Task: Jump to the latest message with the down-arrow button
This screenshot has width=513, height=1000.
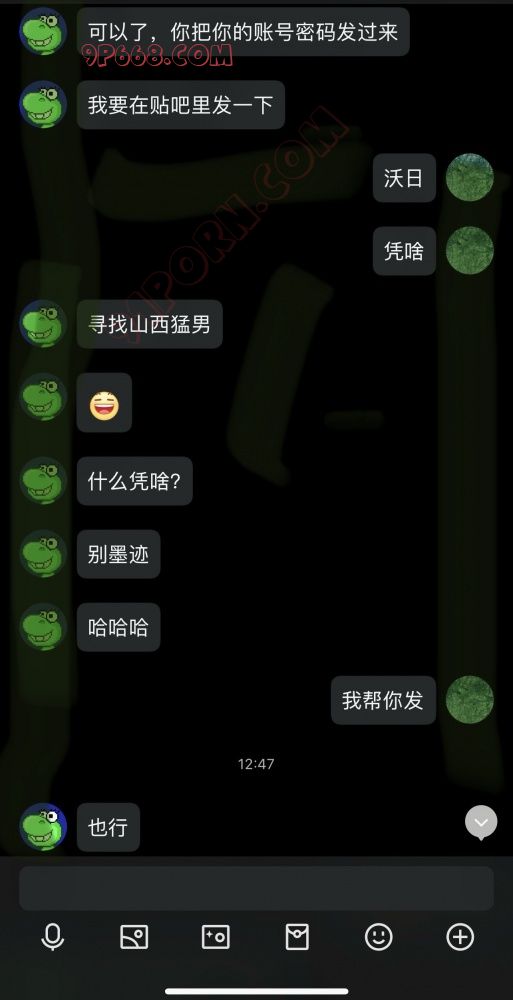Action: 480,823
